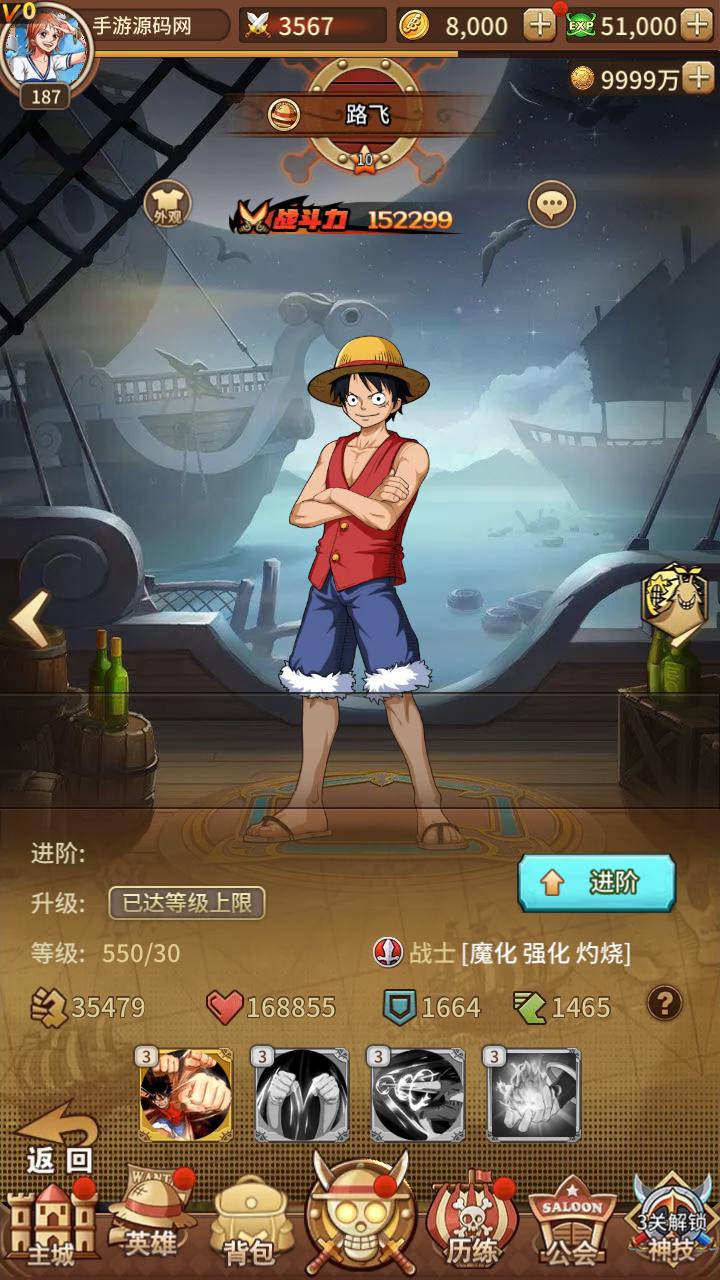Screen dimensions: 720x1280
Task: Select the third skill icon
Action: pyautogui.click(x=417, y=1095)
